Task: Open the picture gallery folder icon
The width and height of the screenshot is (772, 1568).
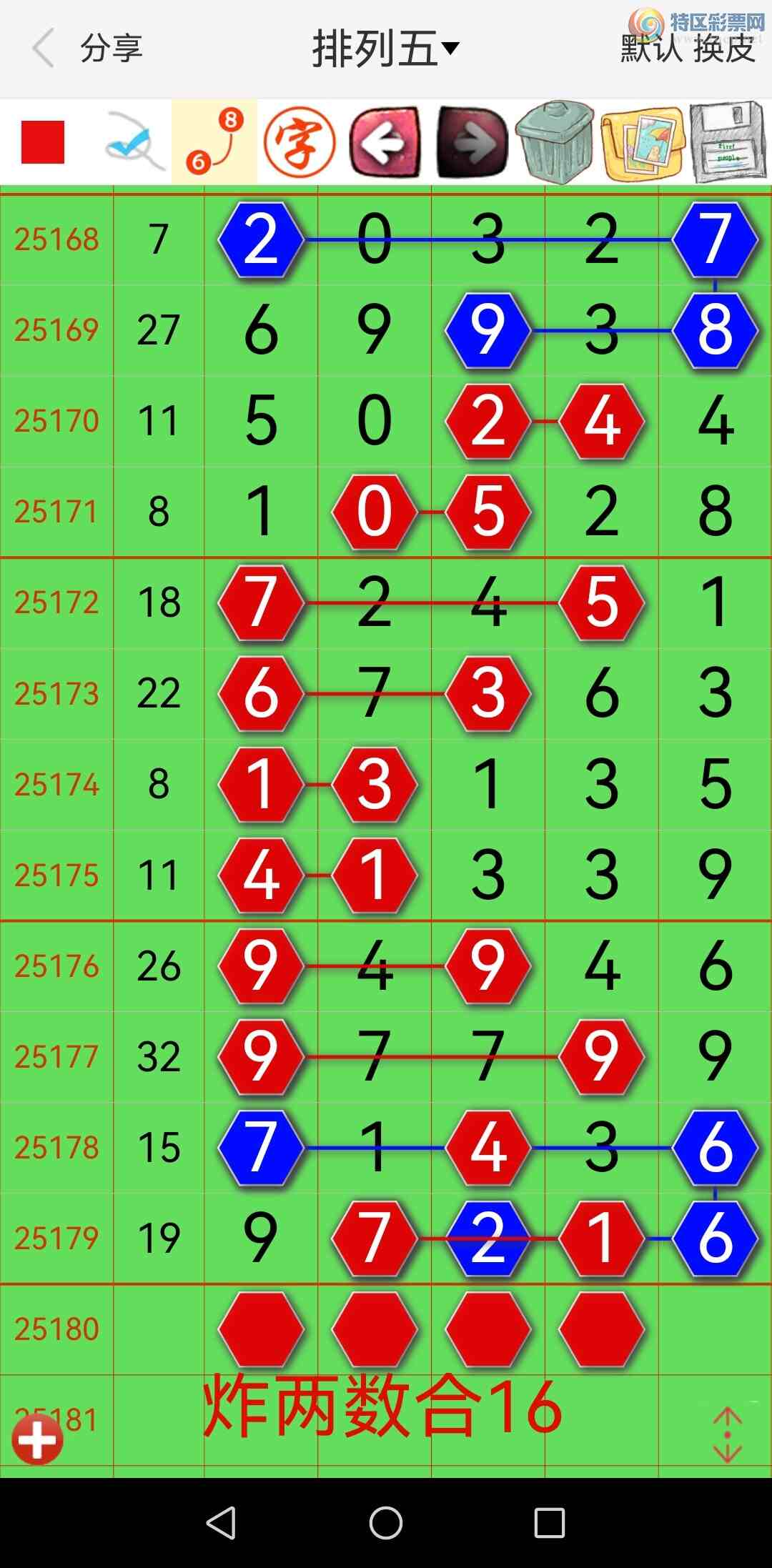Action: pyautogui.click(x=643, y=142)
